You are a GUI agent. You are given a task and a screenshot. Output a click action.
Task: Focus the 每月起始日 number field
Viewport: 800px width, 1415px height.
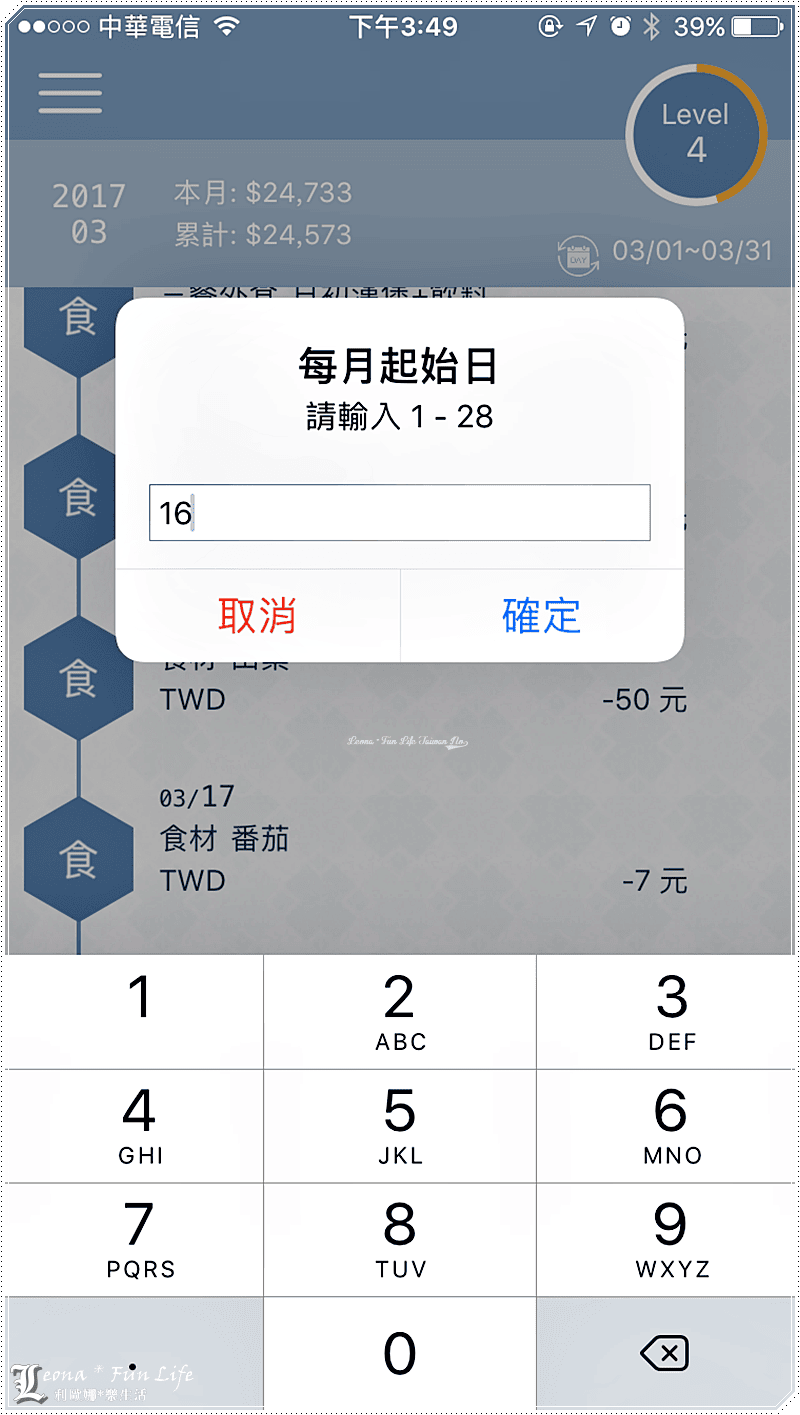point(400,513)
